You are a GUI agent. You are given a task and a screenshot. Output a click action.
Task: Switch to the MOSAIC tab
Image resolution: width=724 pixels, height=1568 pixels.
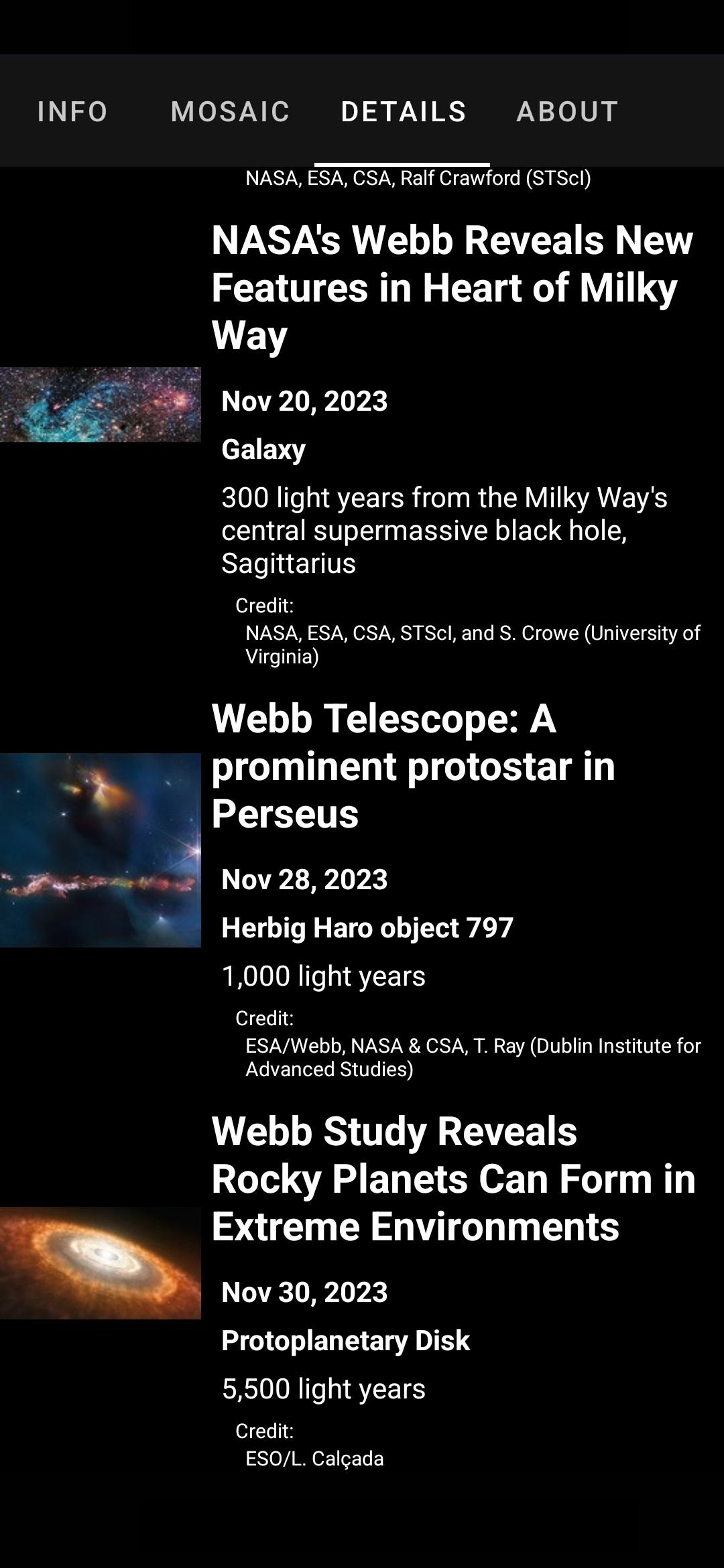(x=230, y=111)
